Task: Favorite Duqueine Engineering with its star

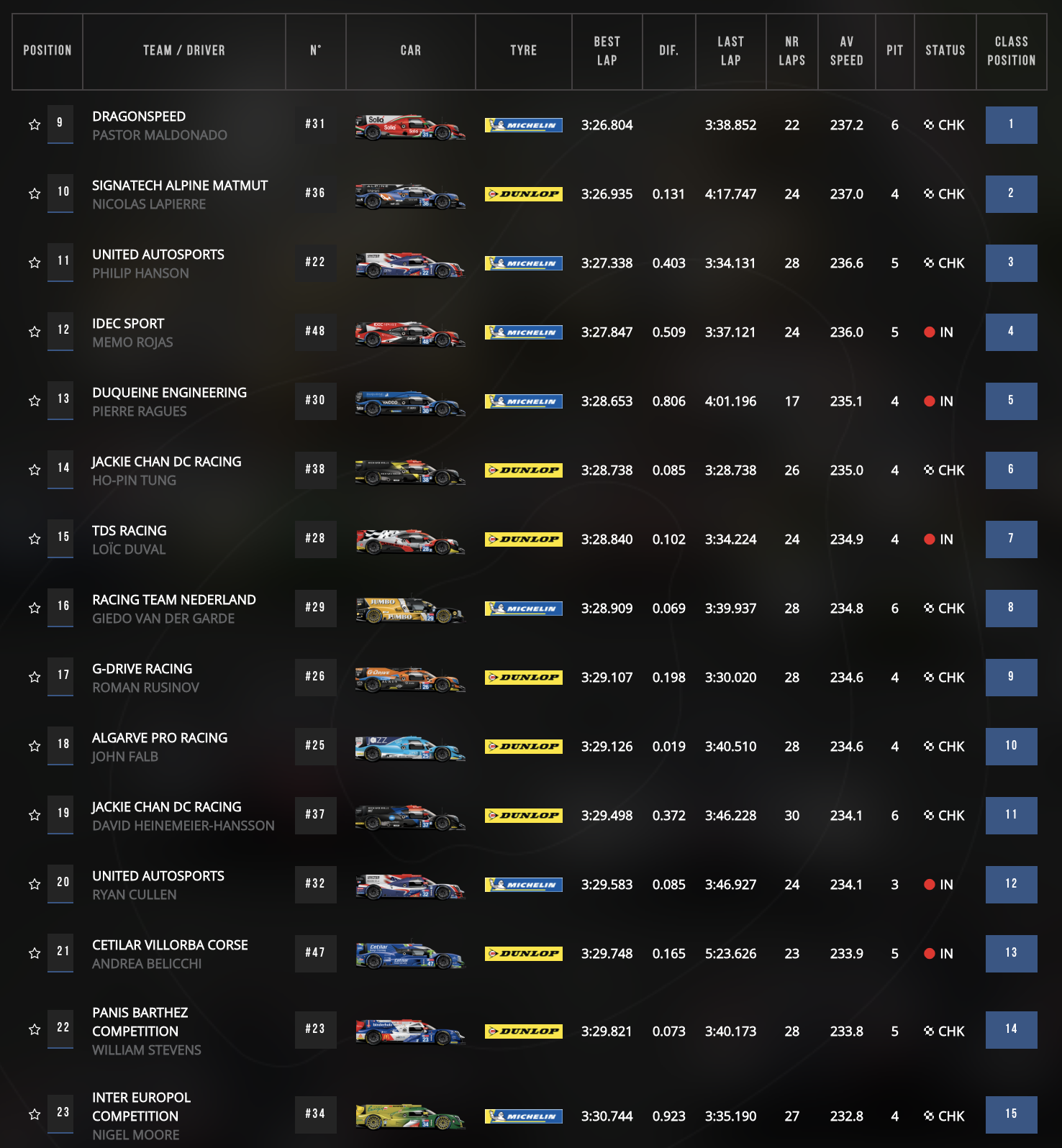Action: (x=35, y=401)
